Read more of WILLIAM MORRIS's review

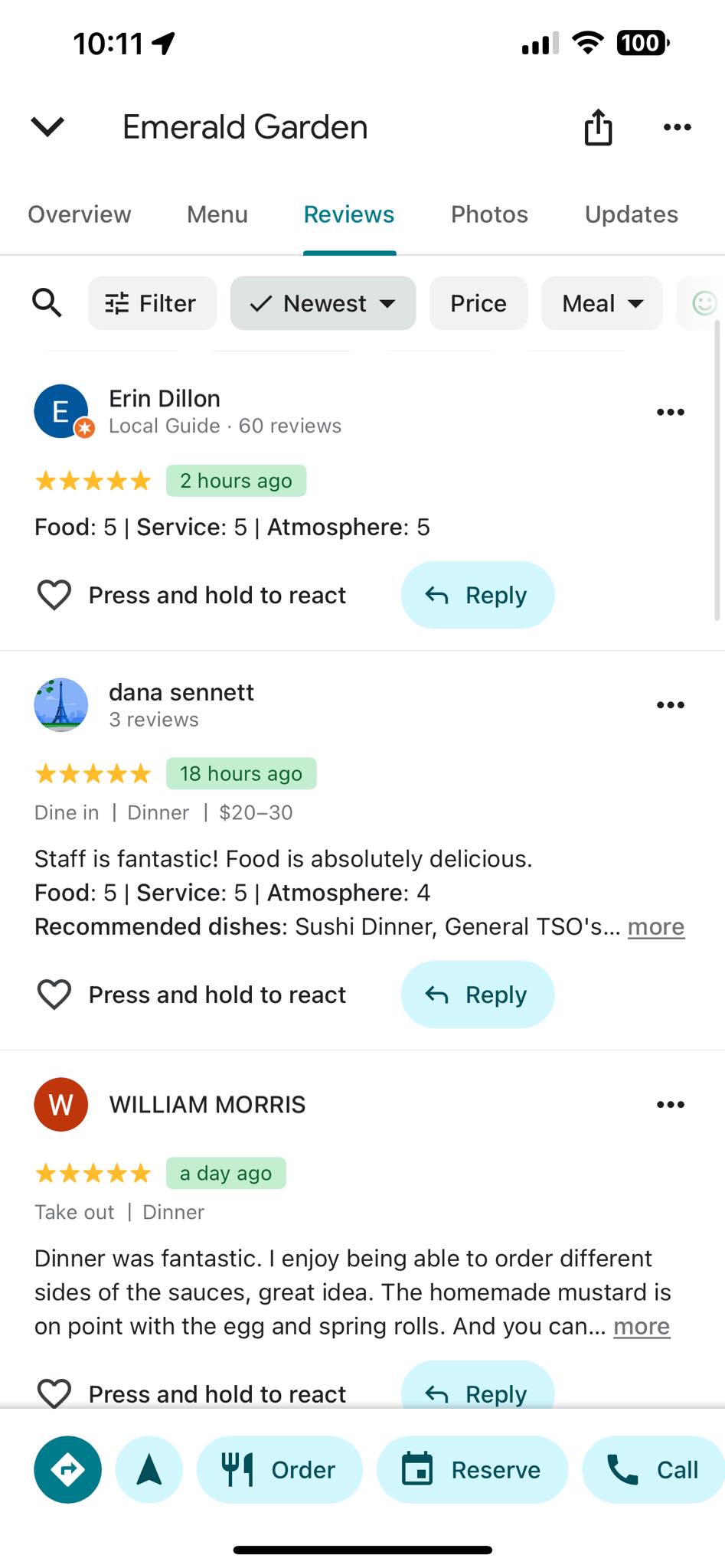tap(642, 1326)
